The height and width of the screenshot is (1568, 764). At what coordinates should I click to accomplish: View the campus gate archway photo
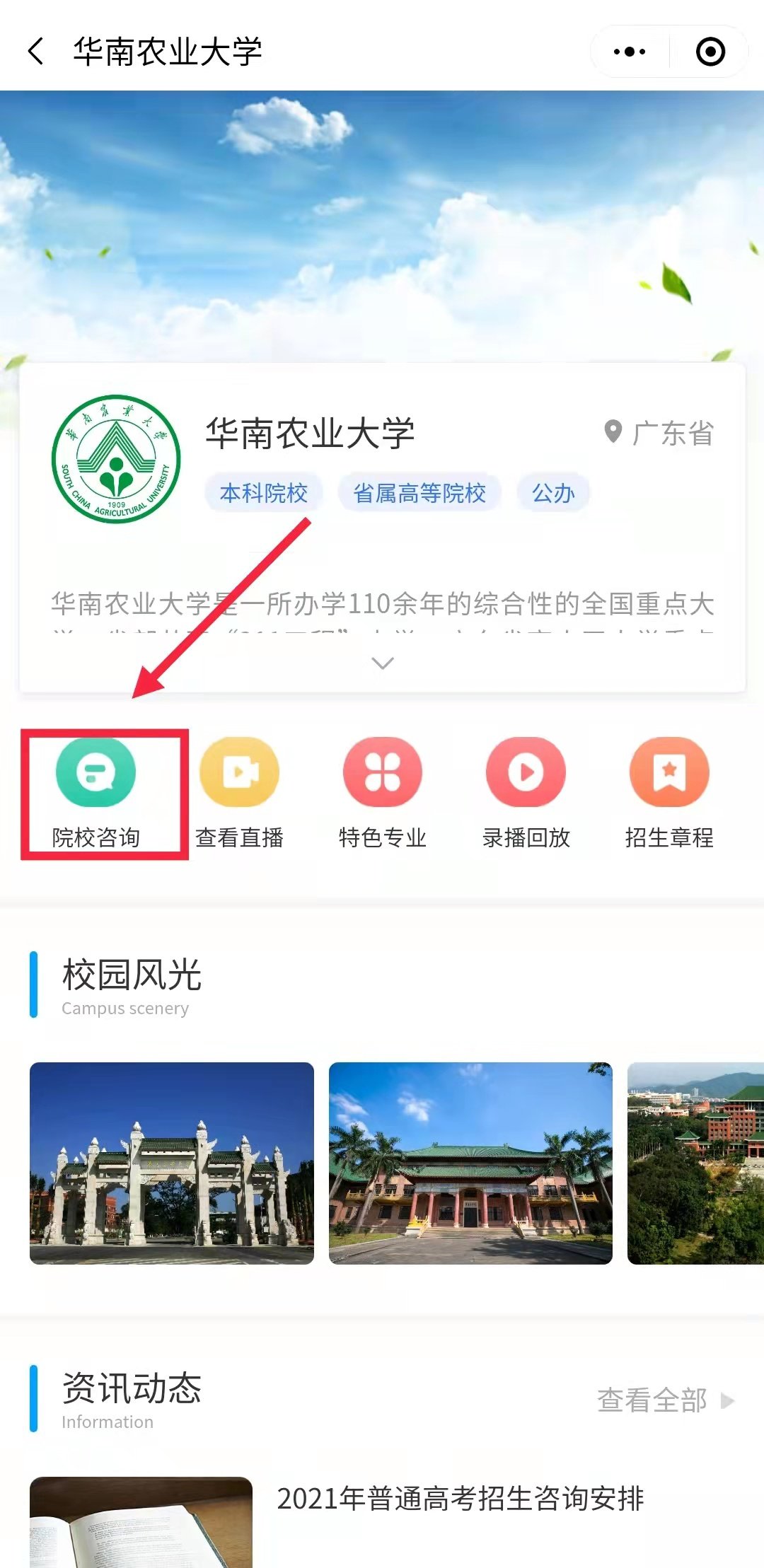click(x=172, y=1163)
